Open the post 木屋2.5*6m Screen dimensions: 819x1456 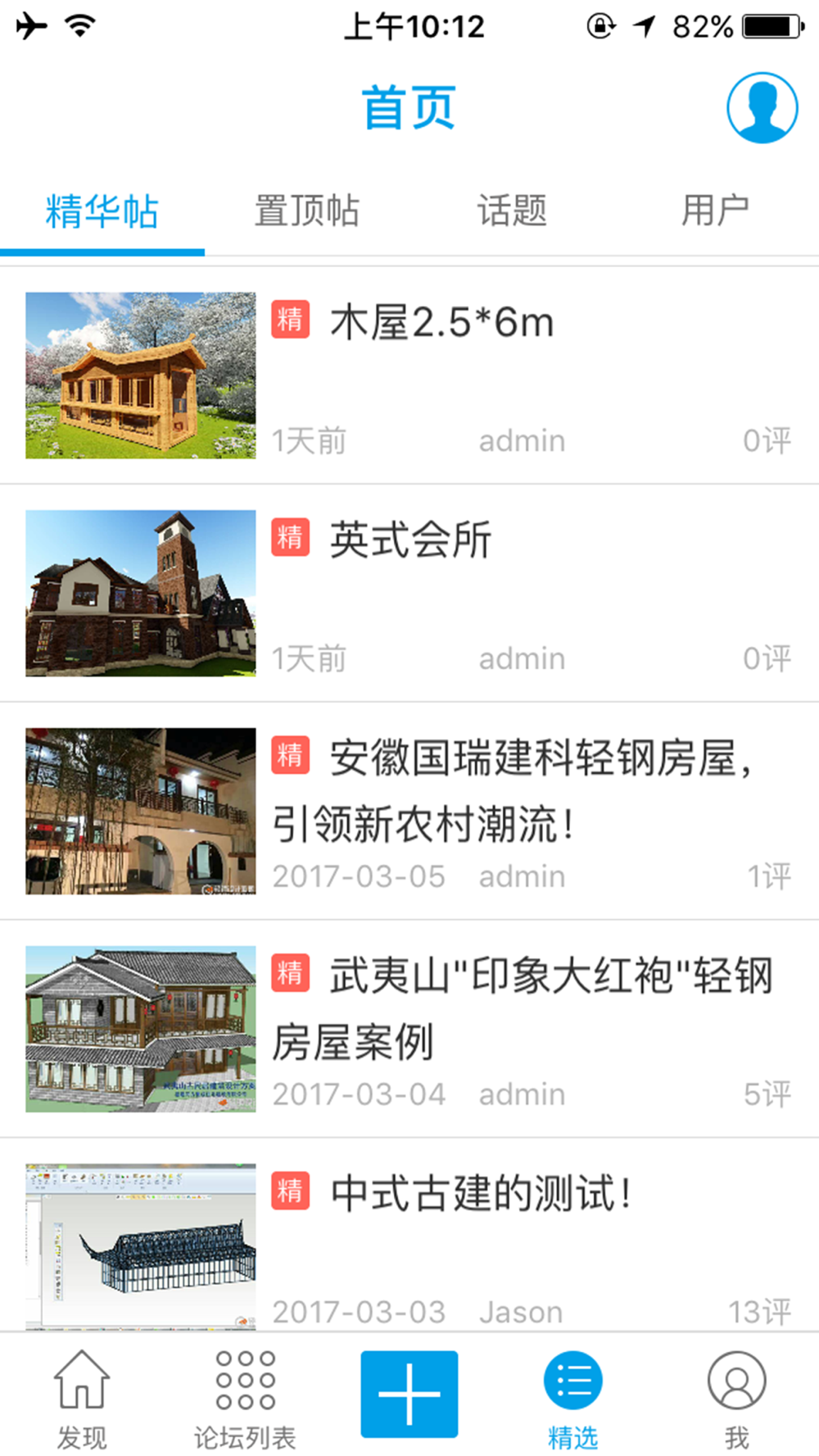[x=442, y=323]
